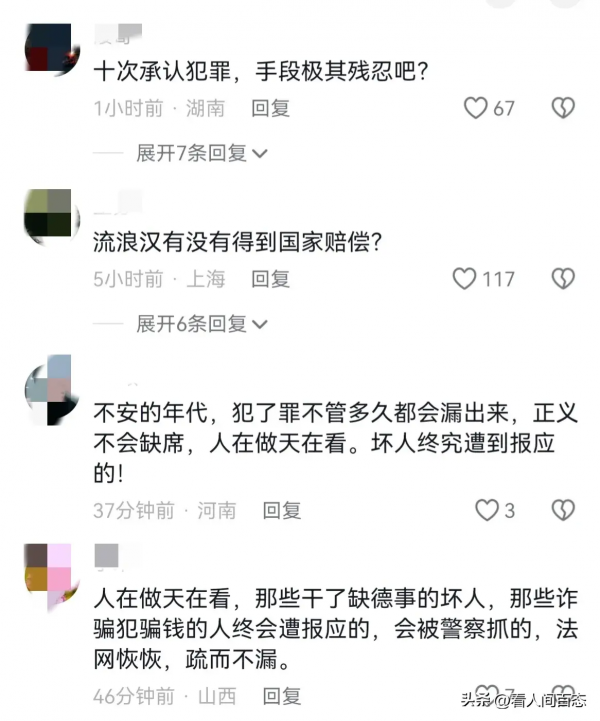
Task: Reply to the 湖南 comment
Action: 270,108
